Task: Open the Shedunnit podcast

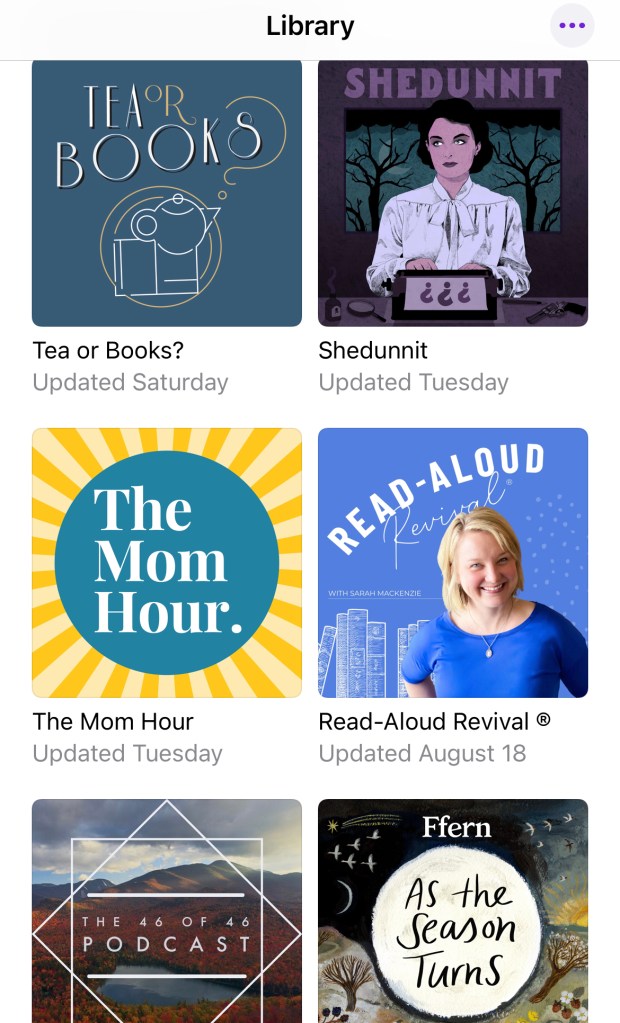Action: tap(453, 193)
